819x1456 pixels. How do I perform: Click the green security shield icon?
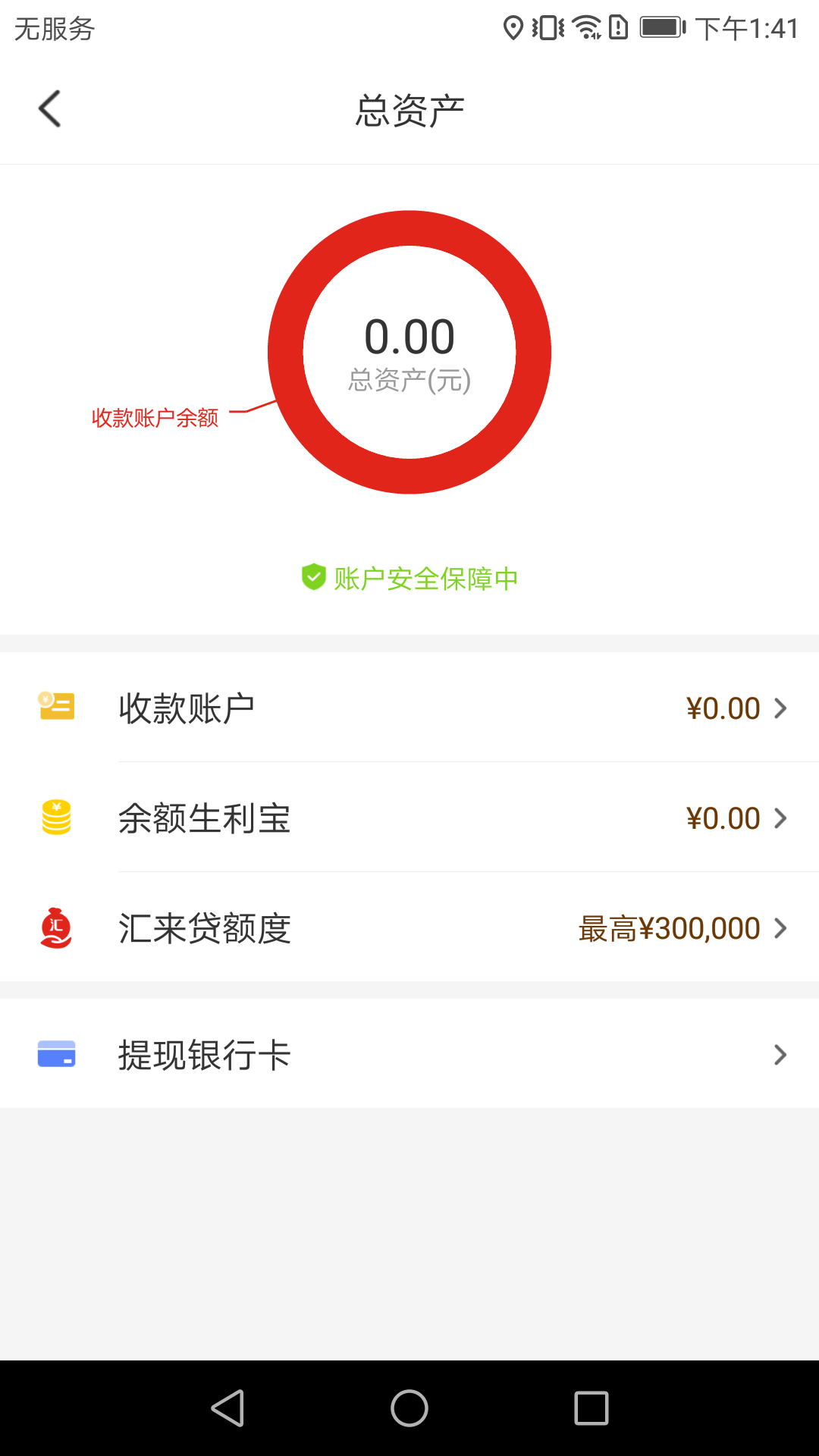pyautogui.click(x=313, y=577)
